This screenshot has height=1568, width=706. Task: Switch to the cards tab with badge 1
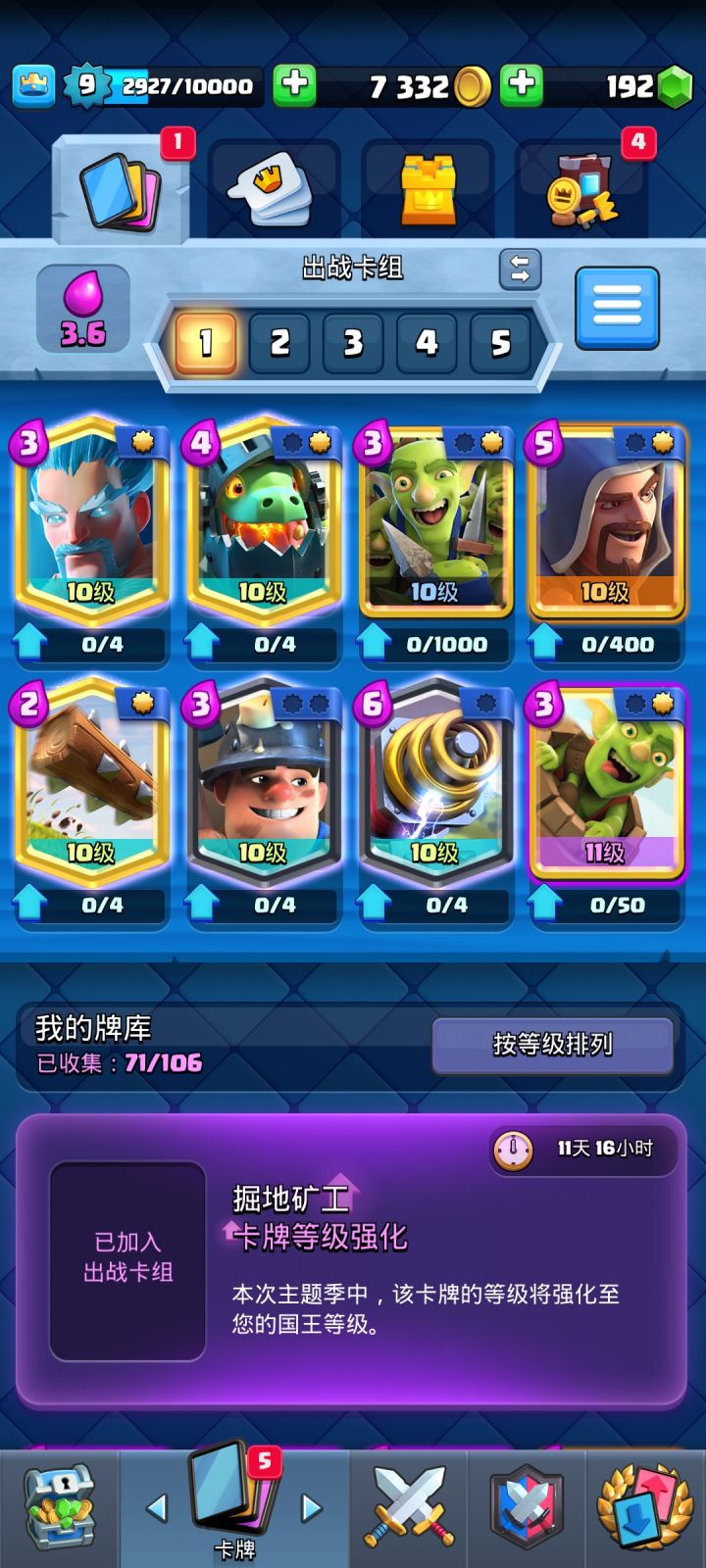(x=120, y=184)
